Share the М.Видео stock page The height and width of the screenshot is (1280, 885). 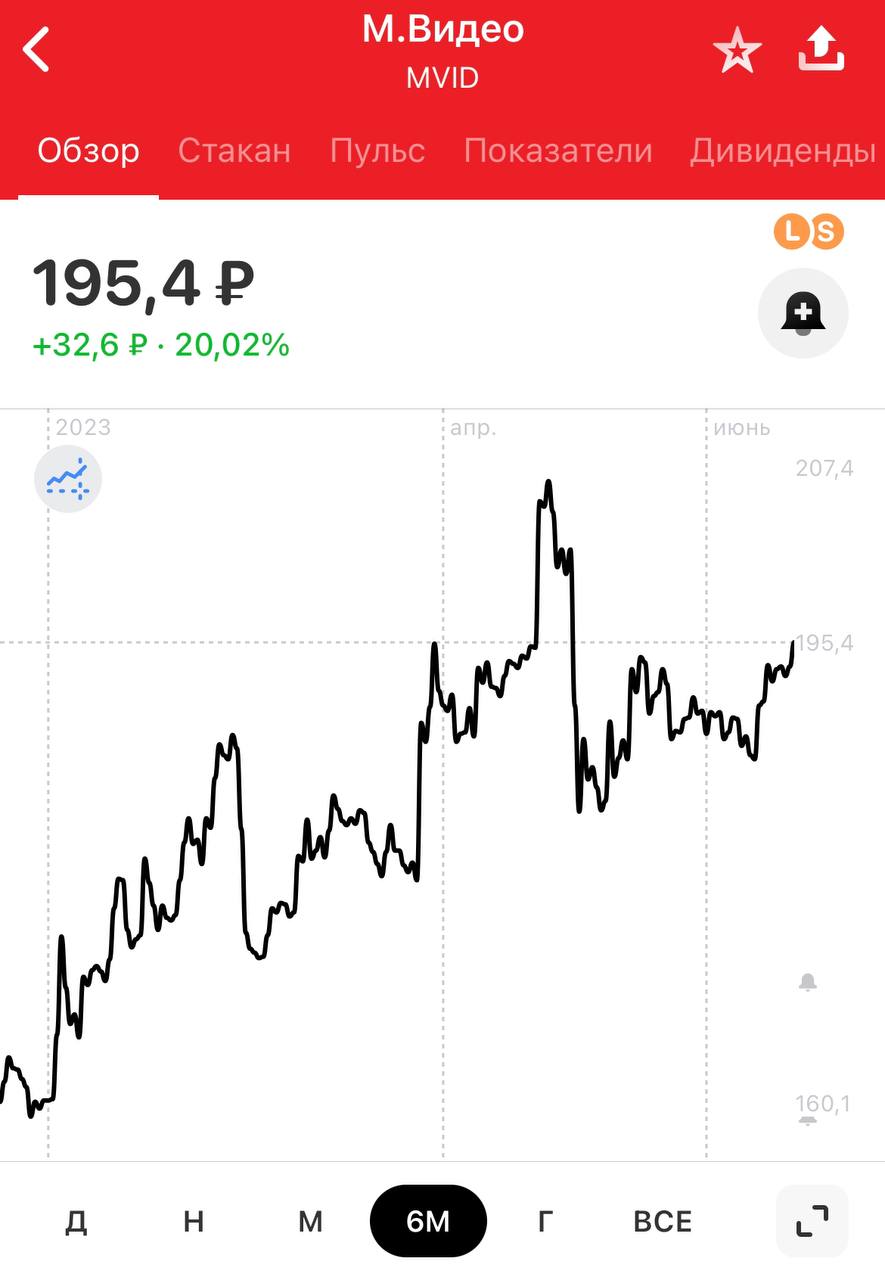(821, 50)
